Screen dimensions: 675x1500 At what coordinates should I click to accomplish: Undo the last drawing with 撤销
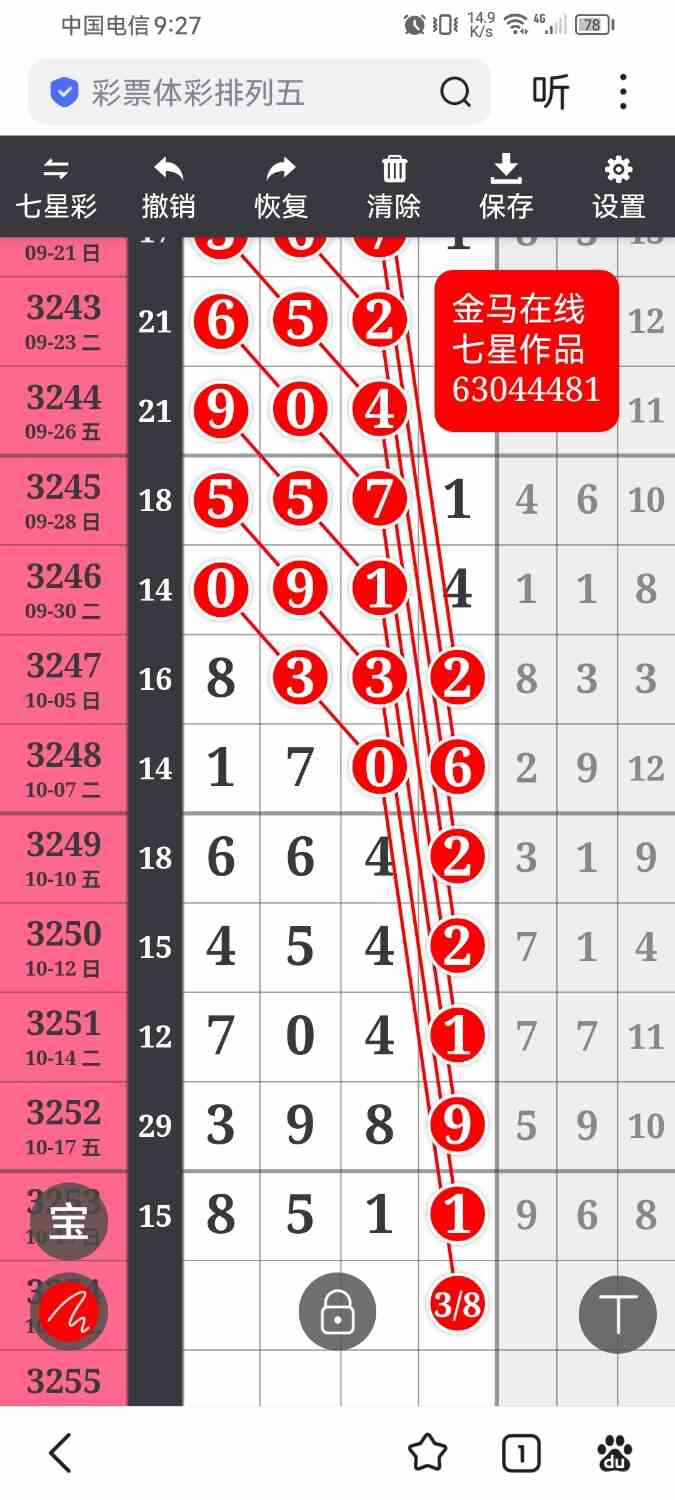coord(168,188)
